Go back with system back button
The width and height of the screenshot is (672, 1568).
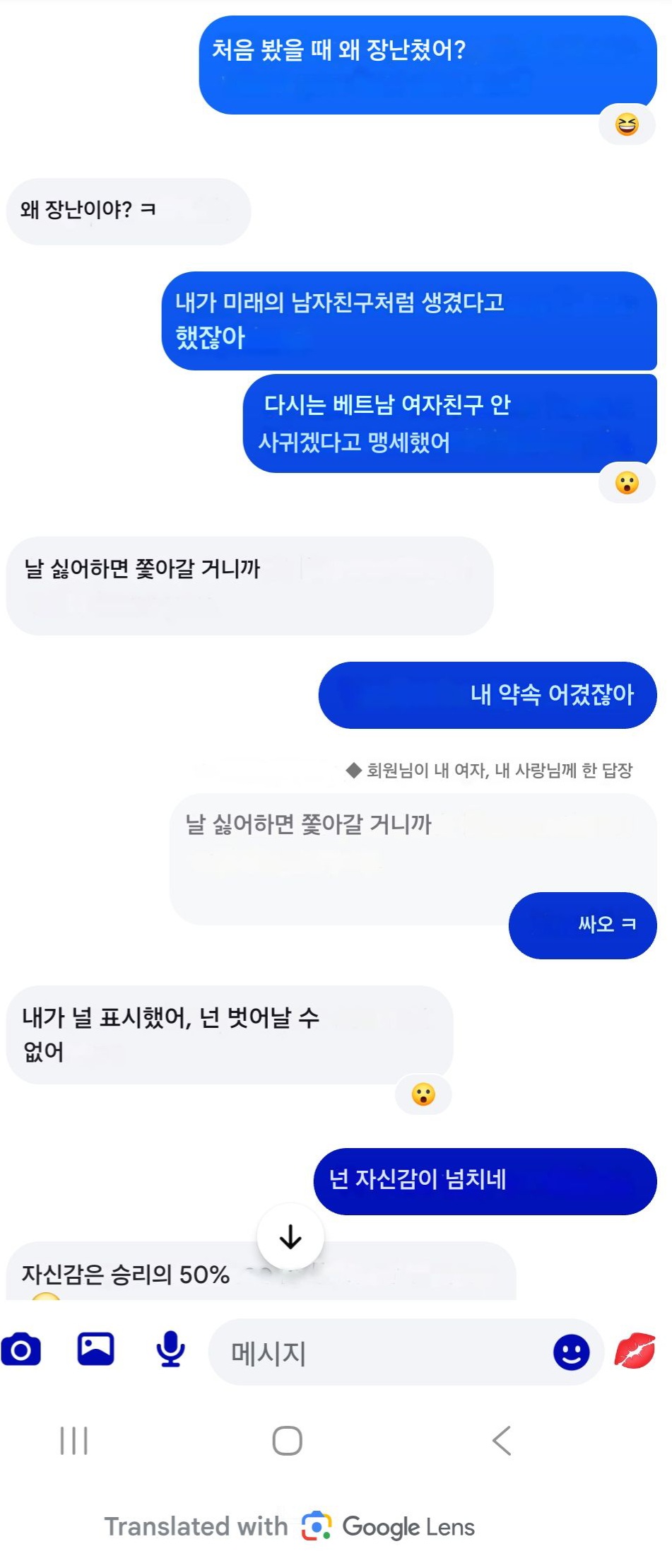pos(502,1441)
